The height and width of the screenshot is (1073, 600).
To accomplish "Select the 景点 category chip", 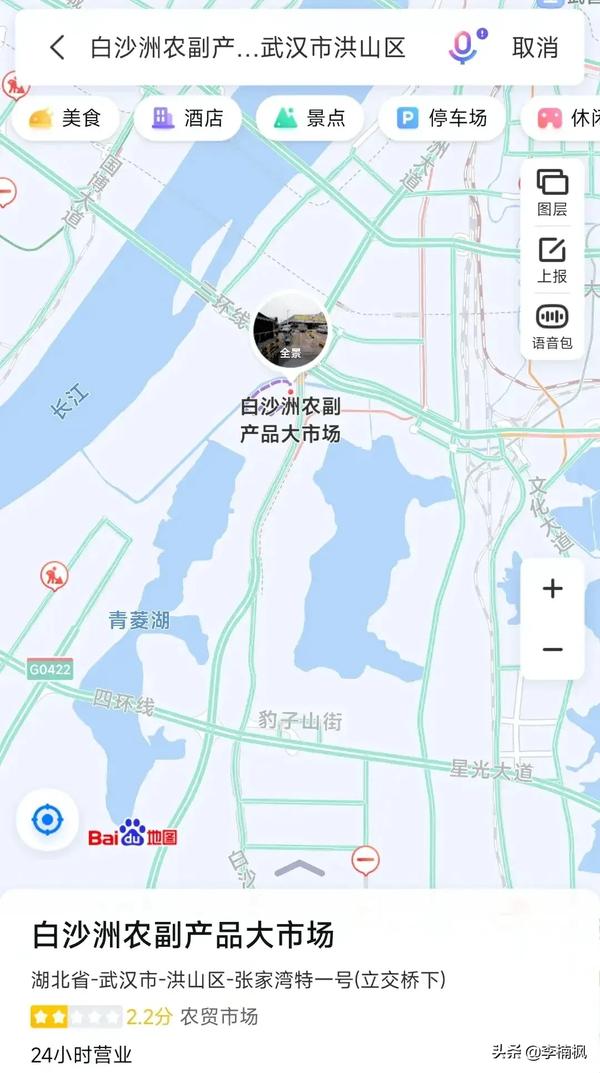I will 310,119.
